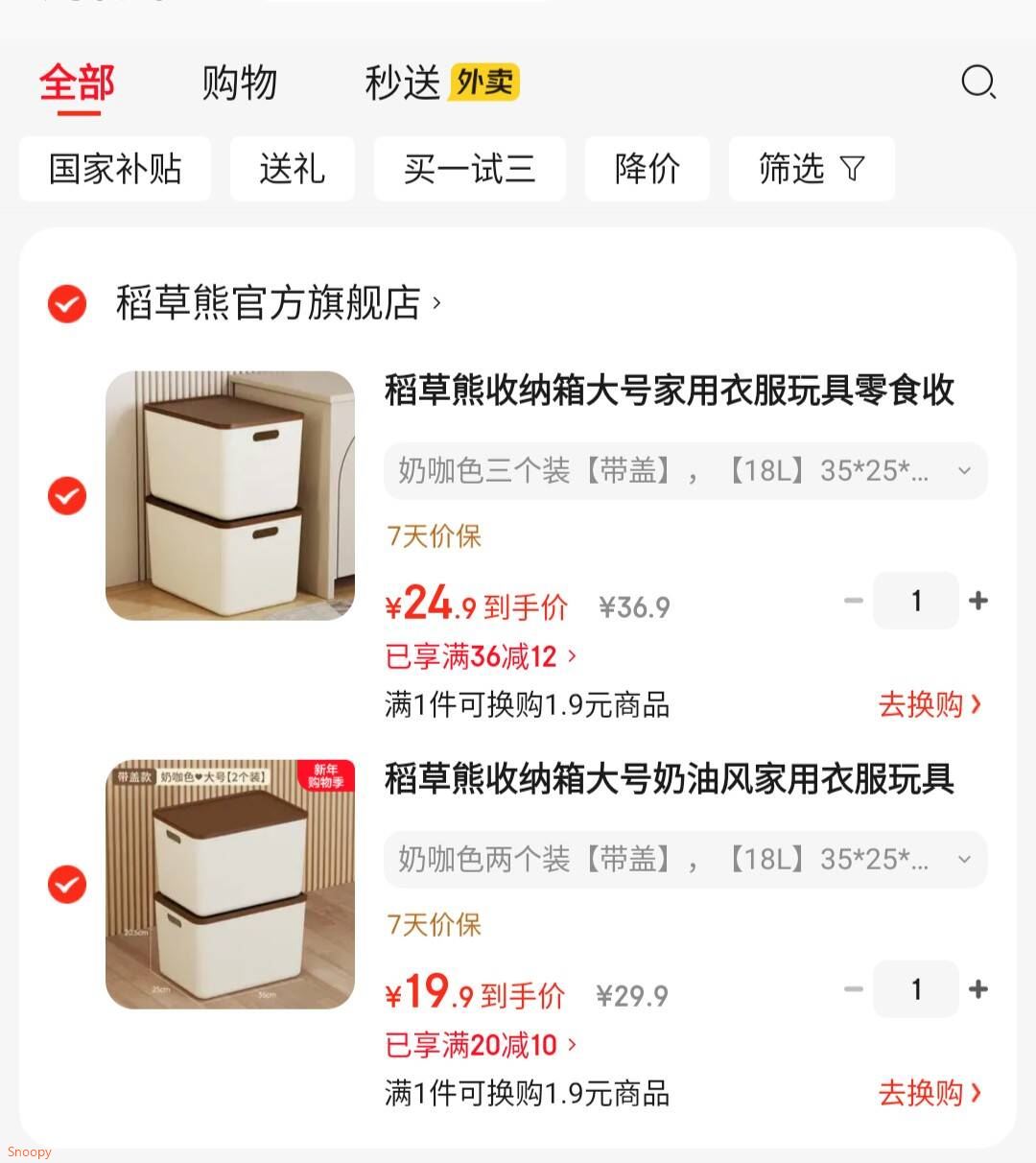1036x1163 pixels.
Task: Click the 已享满36减12 promotion link
Action: [477, 655]
